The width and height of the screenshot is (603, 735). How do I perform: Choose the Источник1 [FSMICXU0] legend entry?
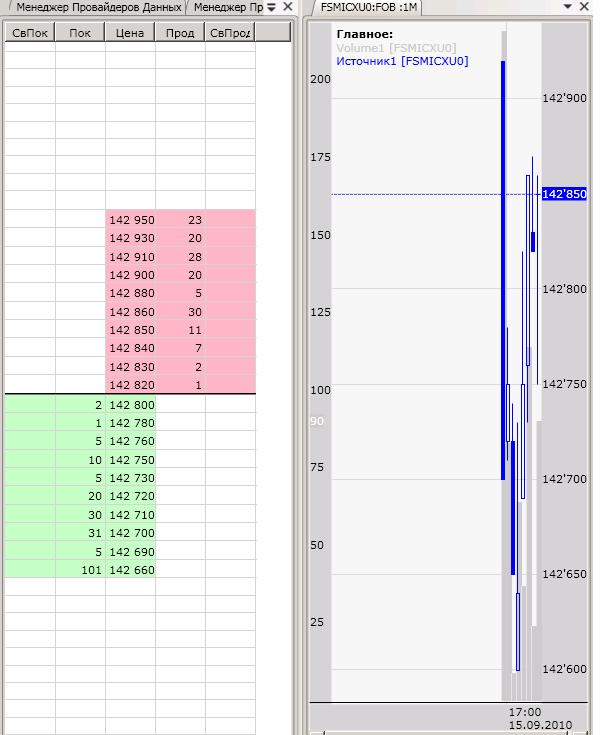(402, 62)
